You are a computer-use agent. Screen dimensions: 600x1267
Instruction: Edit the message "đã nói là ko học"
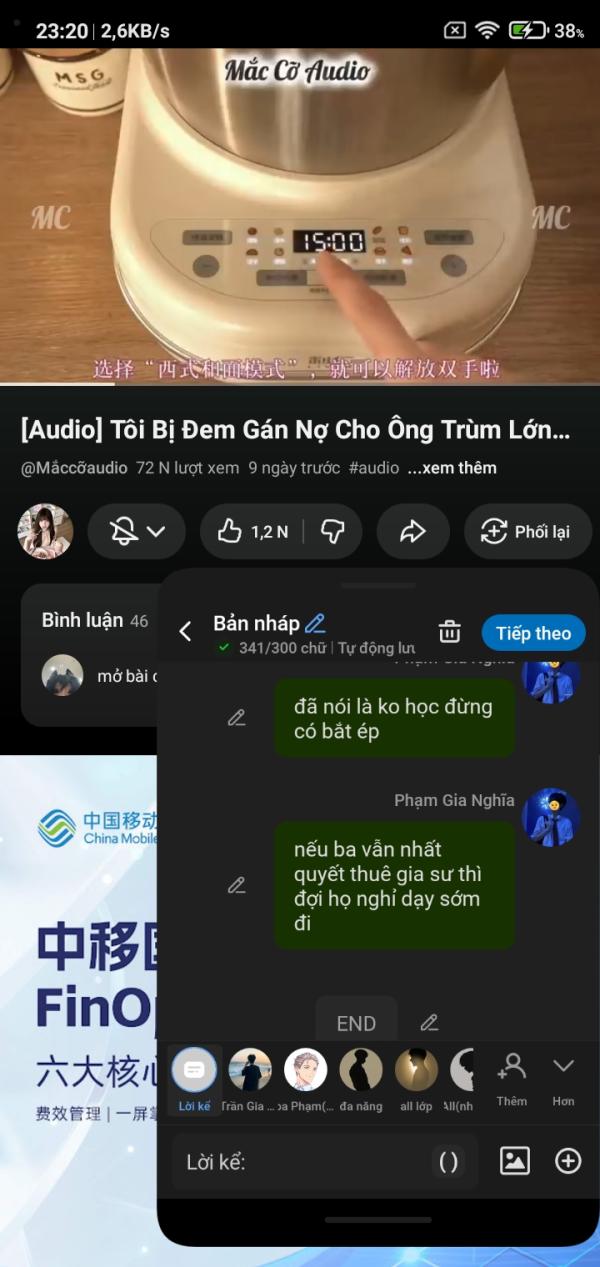pyautogui.click(x=237, y=718)
